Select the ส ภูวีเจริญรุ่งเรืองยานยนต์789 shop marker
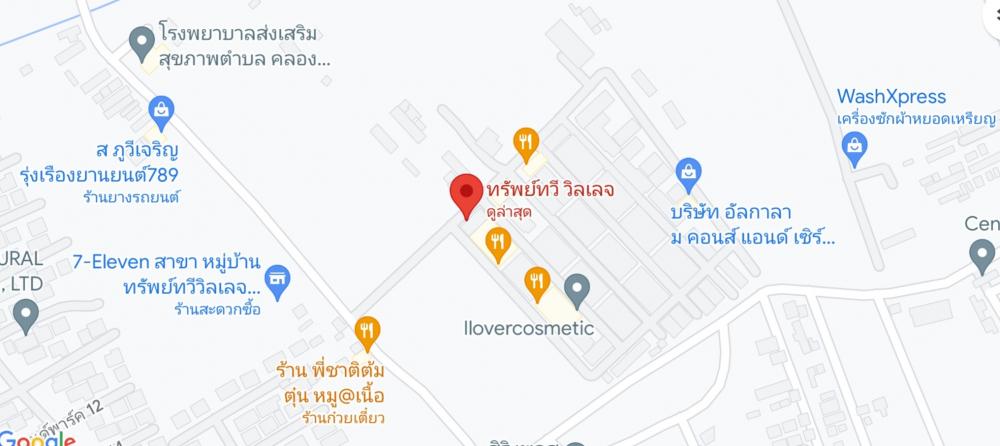This screenshot has width=1000, height=446. (161, 109)
